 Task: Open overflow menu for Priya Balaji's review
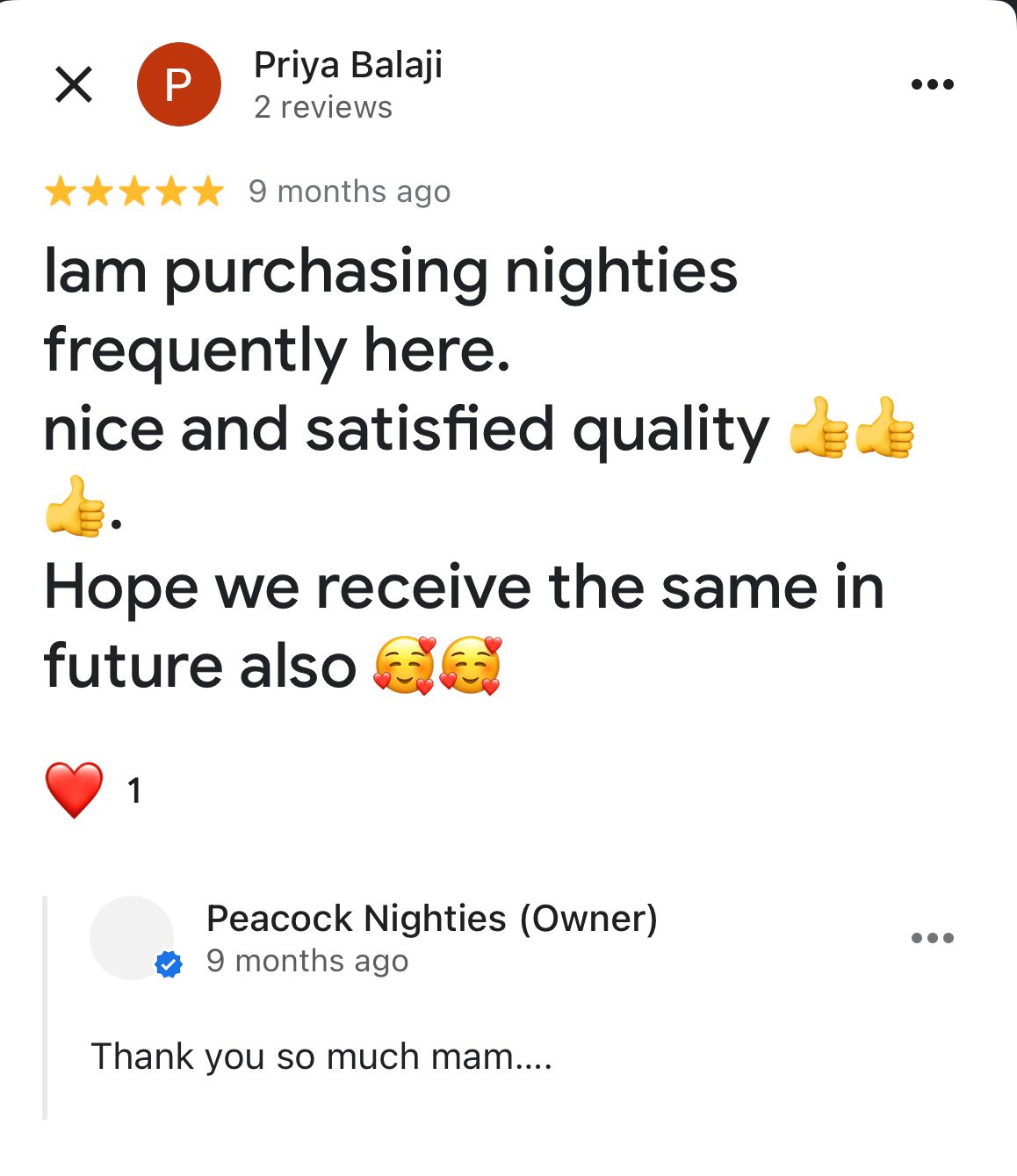[932, 85]
